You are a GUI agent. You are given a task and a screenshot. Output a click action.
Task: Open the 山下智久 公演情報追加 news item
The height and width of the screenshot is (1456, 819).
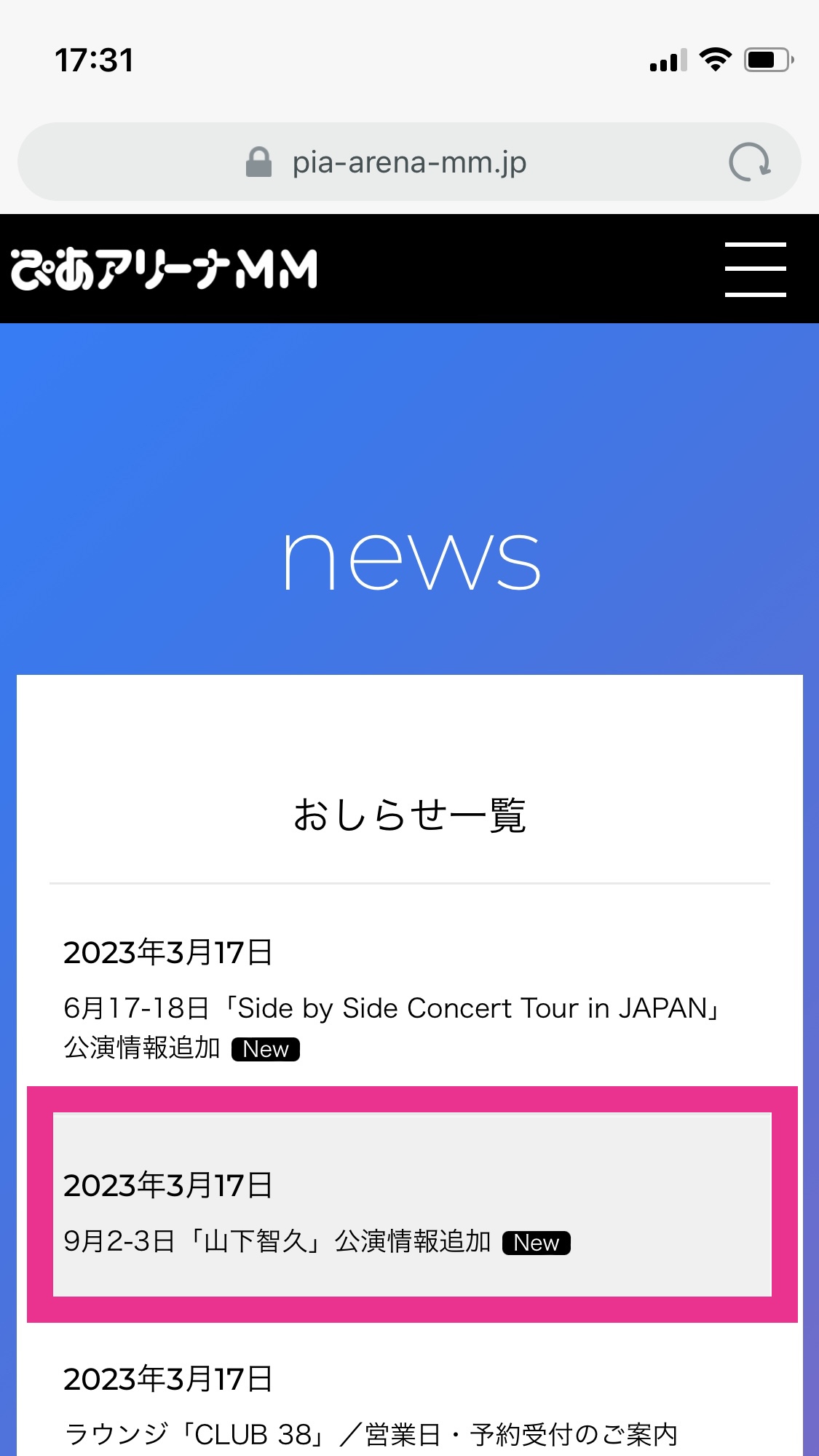[x=412, y=1204]
